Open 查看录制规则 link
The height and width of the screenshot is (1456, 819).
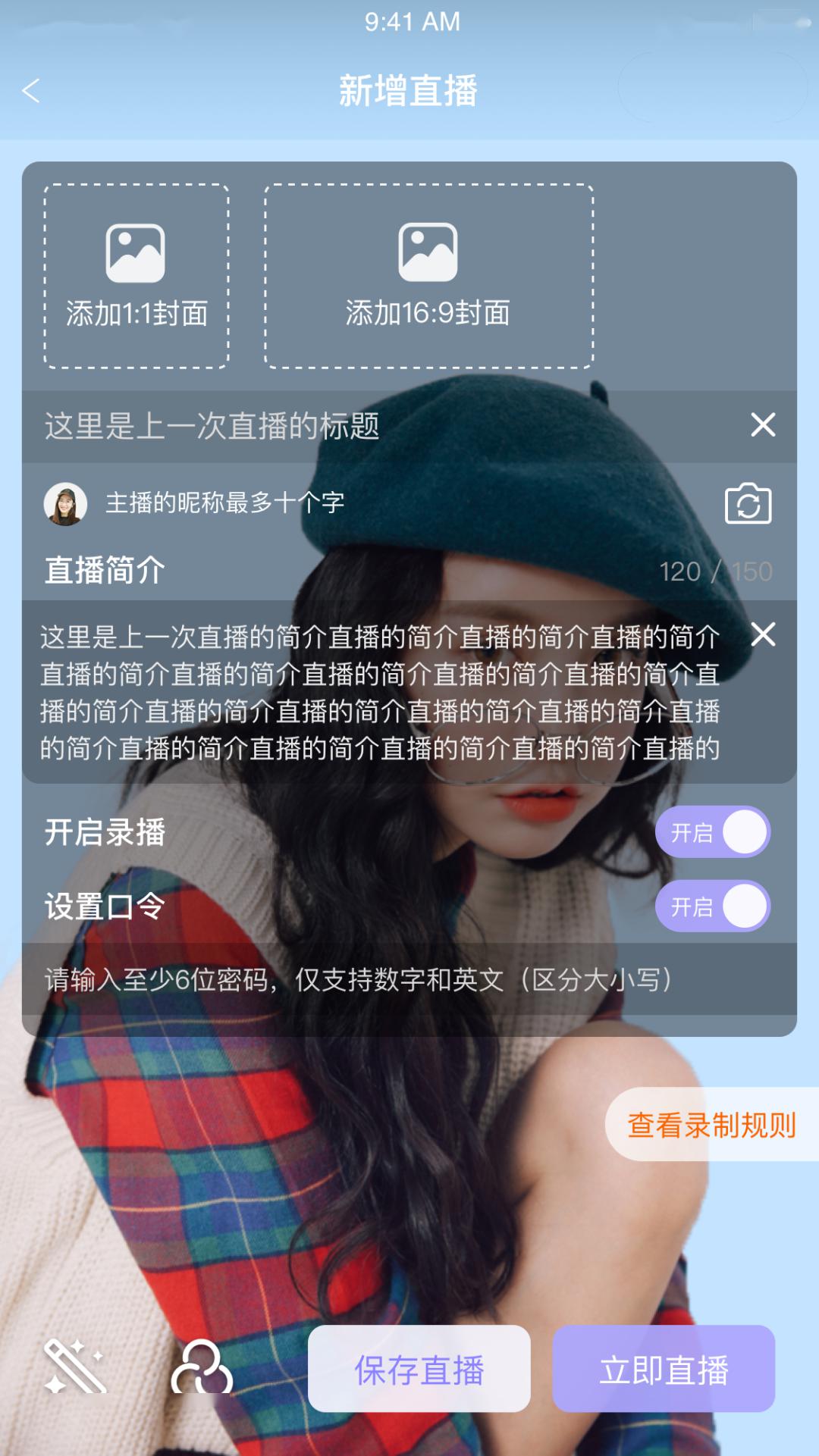[x=711, y=1125]
